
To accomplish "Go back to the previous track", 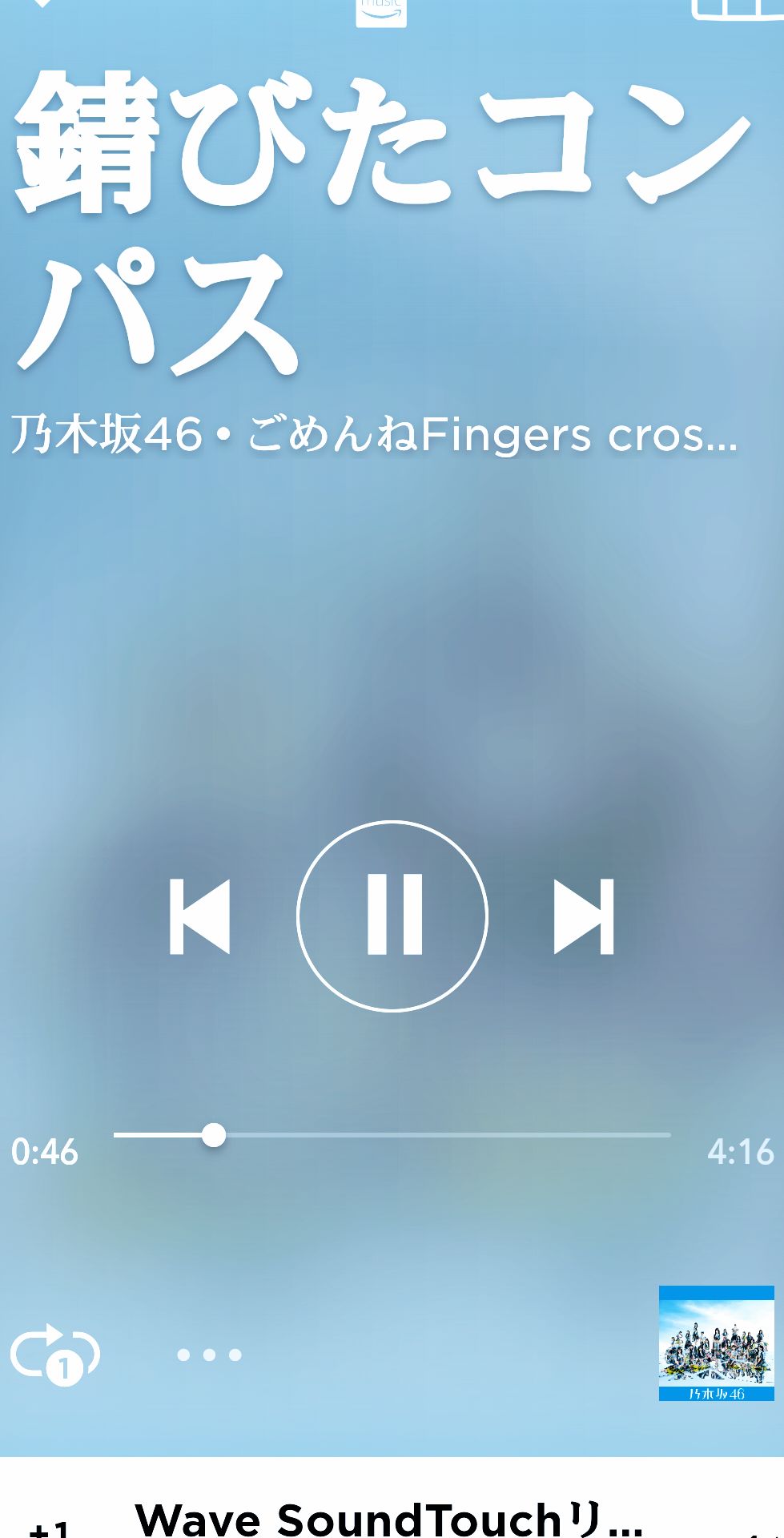I will click(x=203, y=916).
